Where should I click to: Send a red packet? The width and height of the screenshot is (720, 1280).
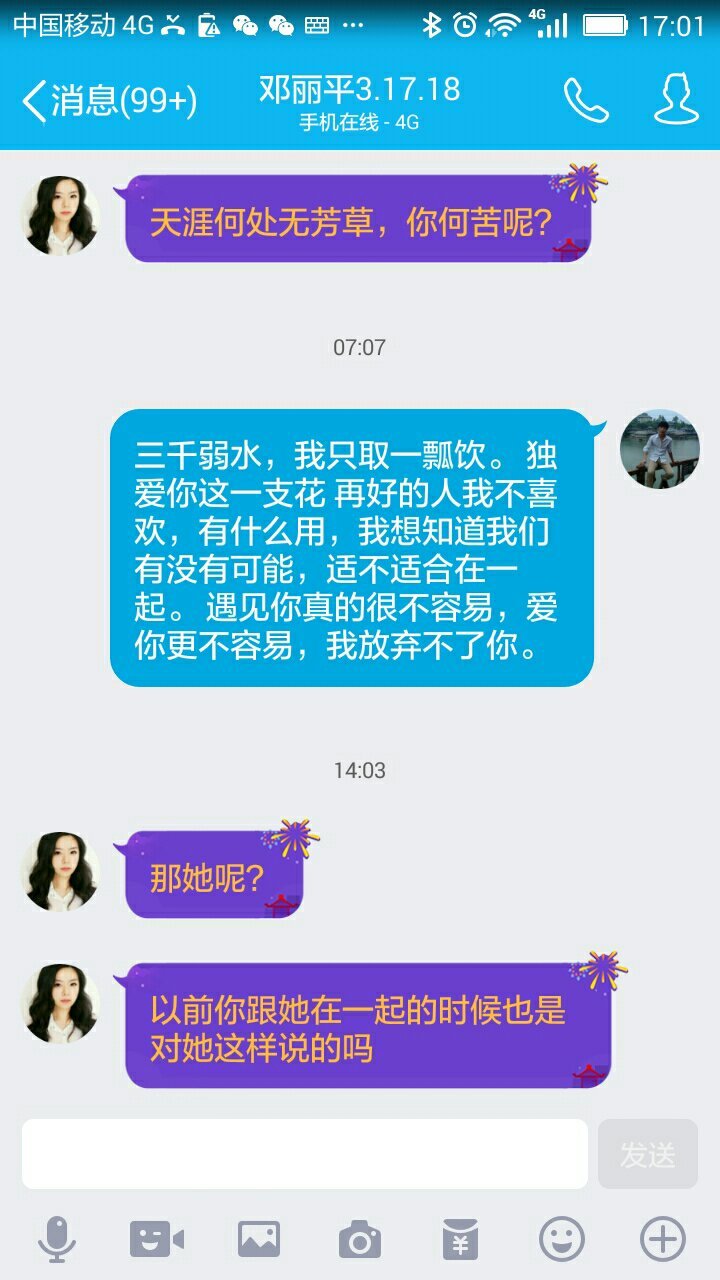(460, 1240)
